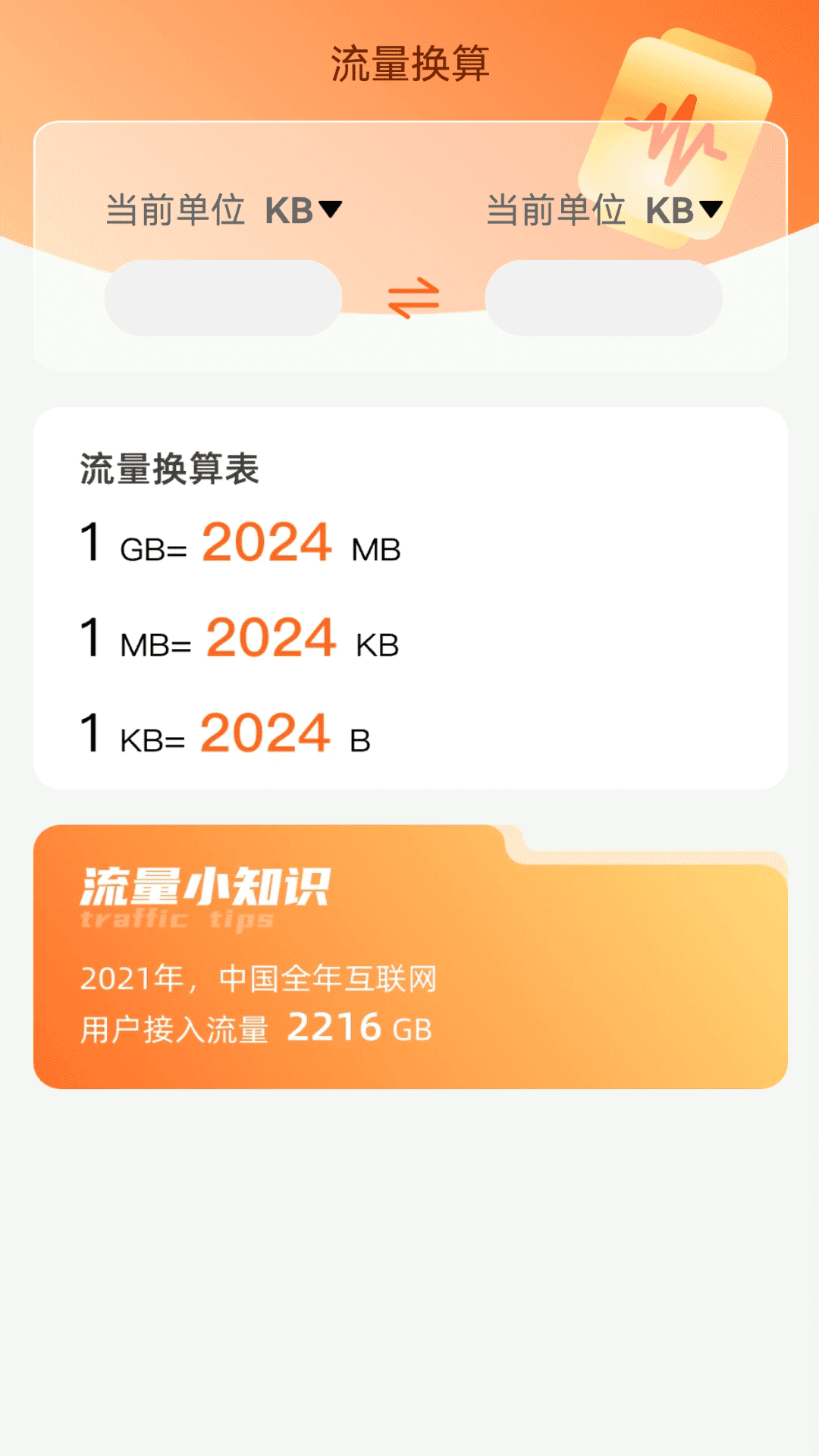819x1456 pixels.
Task: Open the left 当前单位 KB unit dropdown
Action: (x=303, y=210)
